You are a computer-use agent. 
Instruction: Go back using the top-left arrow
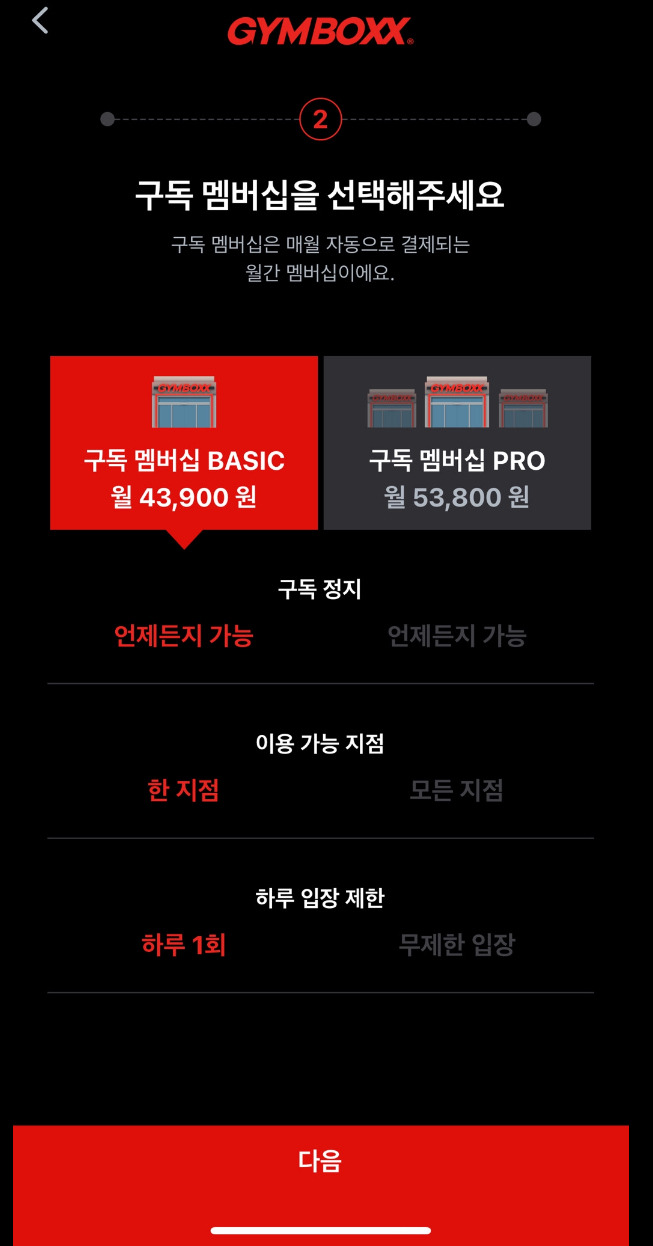40,20
